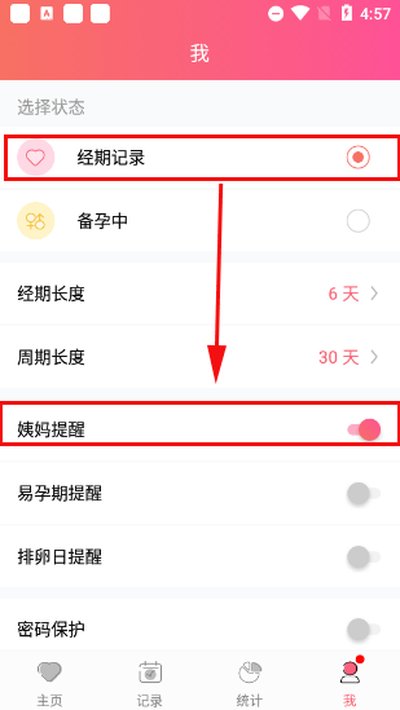Screen dimensions: 400x710
Task: Open the 周期长度 setting
Action: (200, 357)
